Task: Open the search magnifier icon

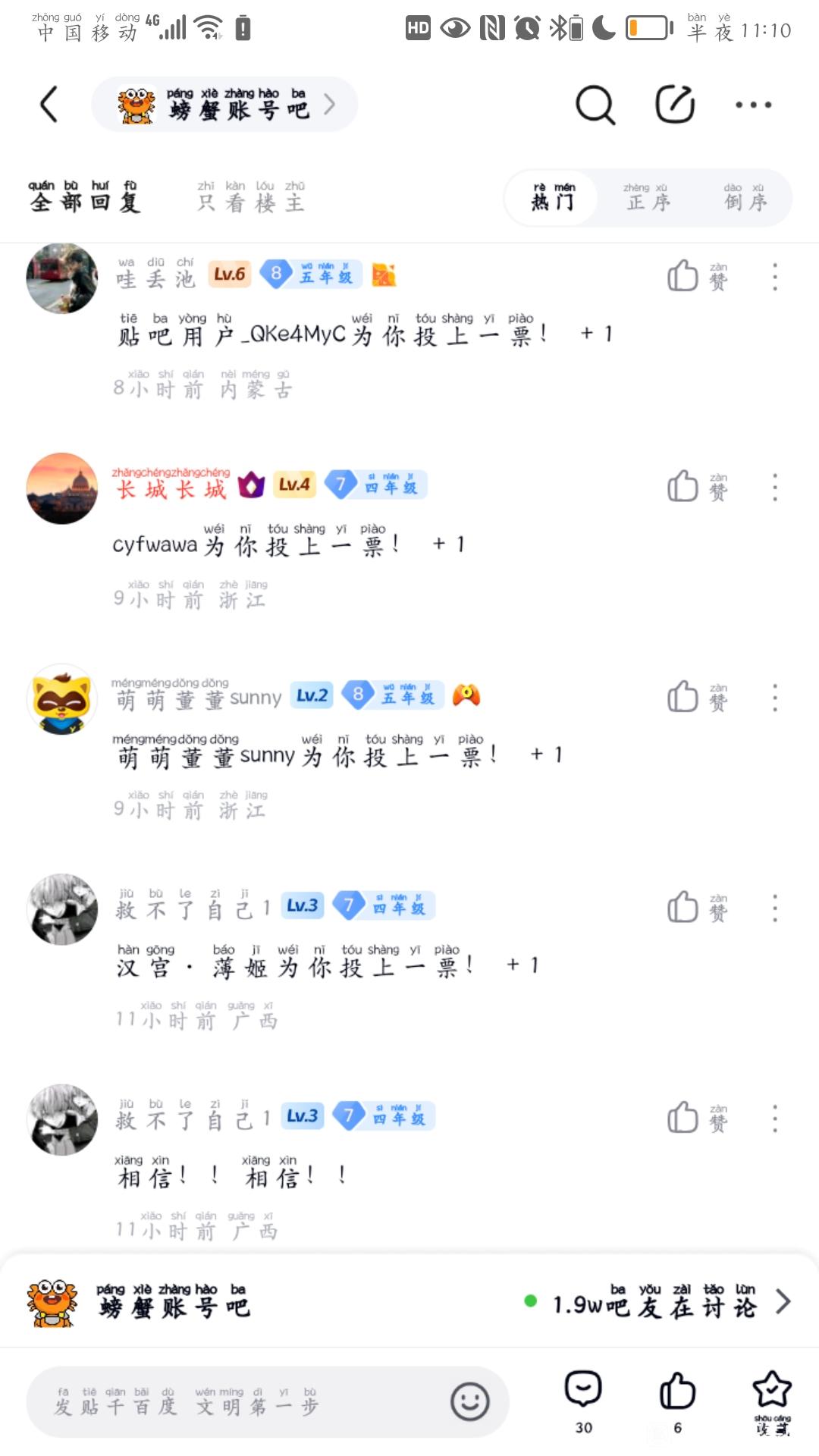Action: (595, 105)
